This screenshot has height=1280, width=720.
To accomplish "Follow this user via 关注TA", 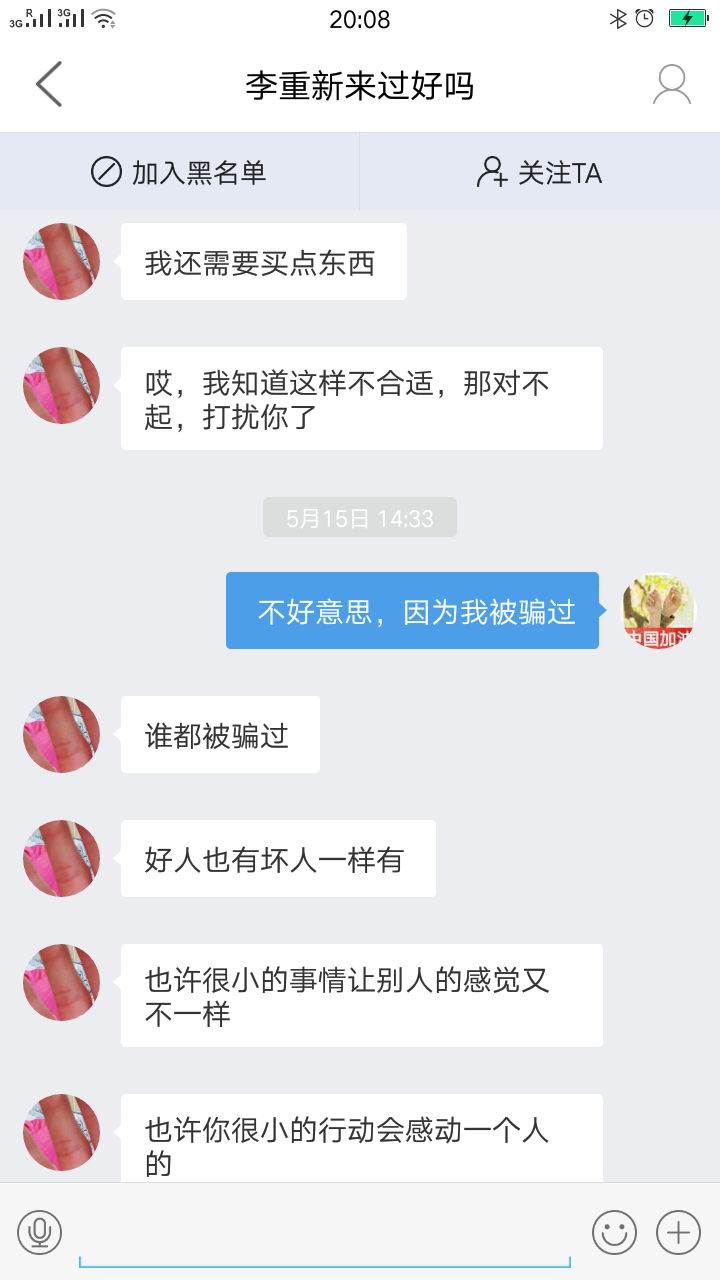I will coord(539,172).
